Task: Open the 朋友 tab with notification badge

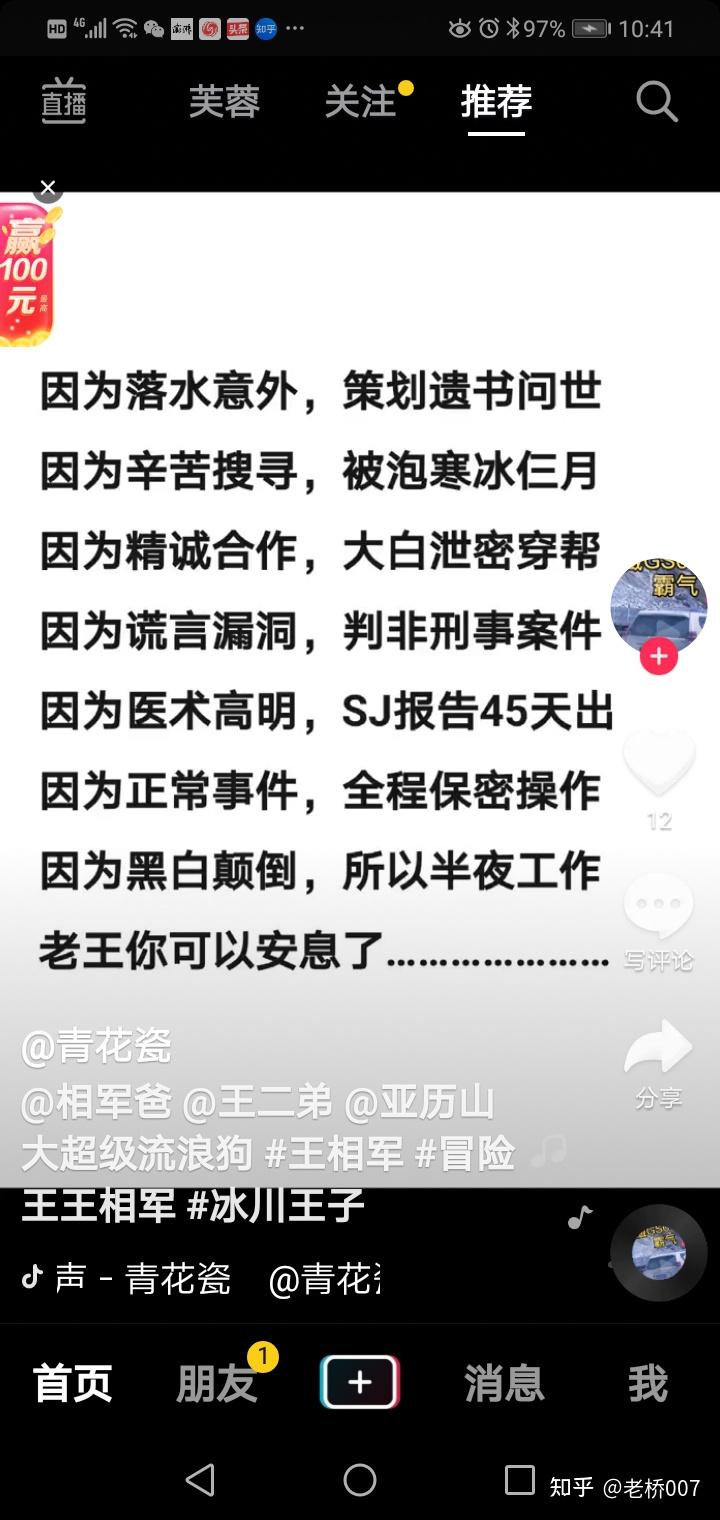Action: pos(215,1380)
